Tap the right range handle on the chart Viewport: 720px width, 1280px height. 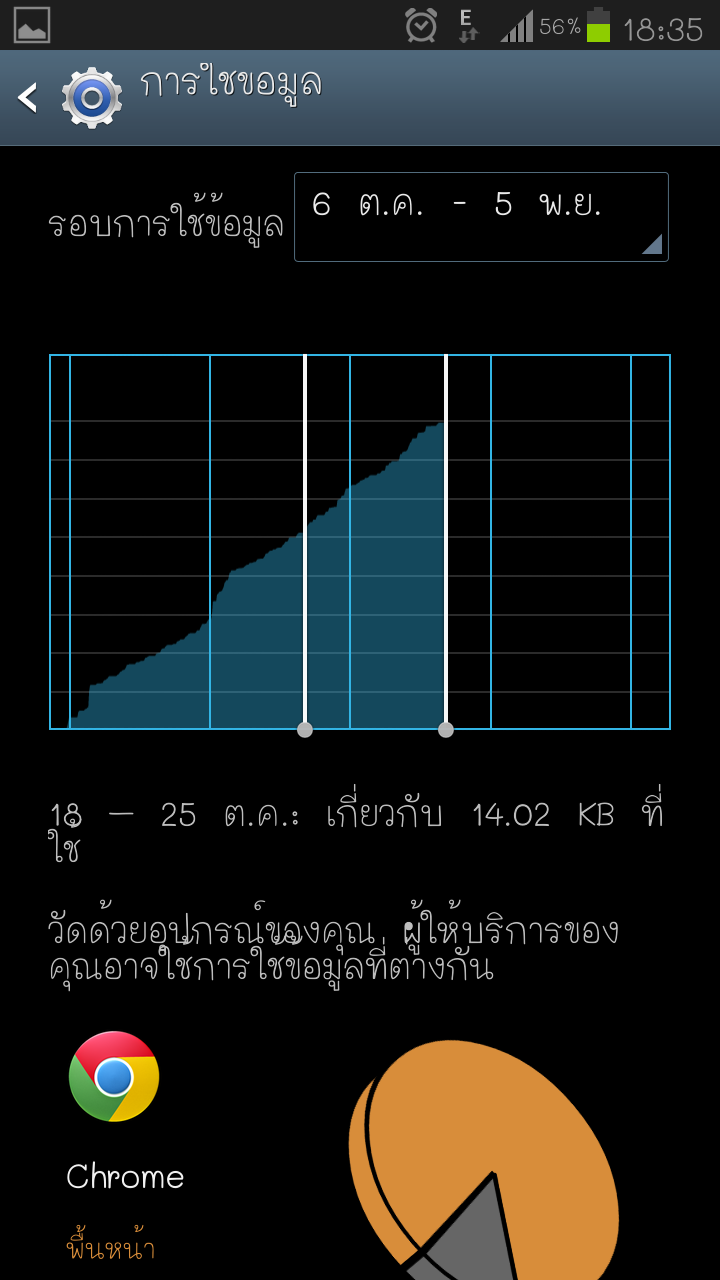click(446, 729)
